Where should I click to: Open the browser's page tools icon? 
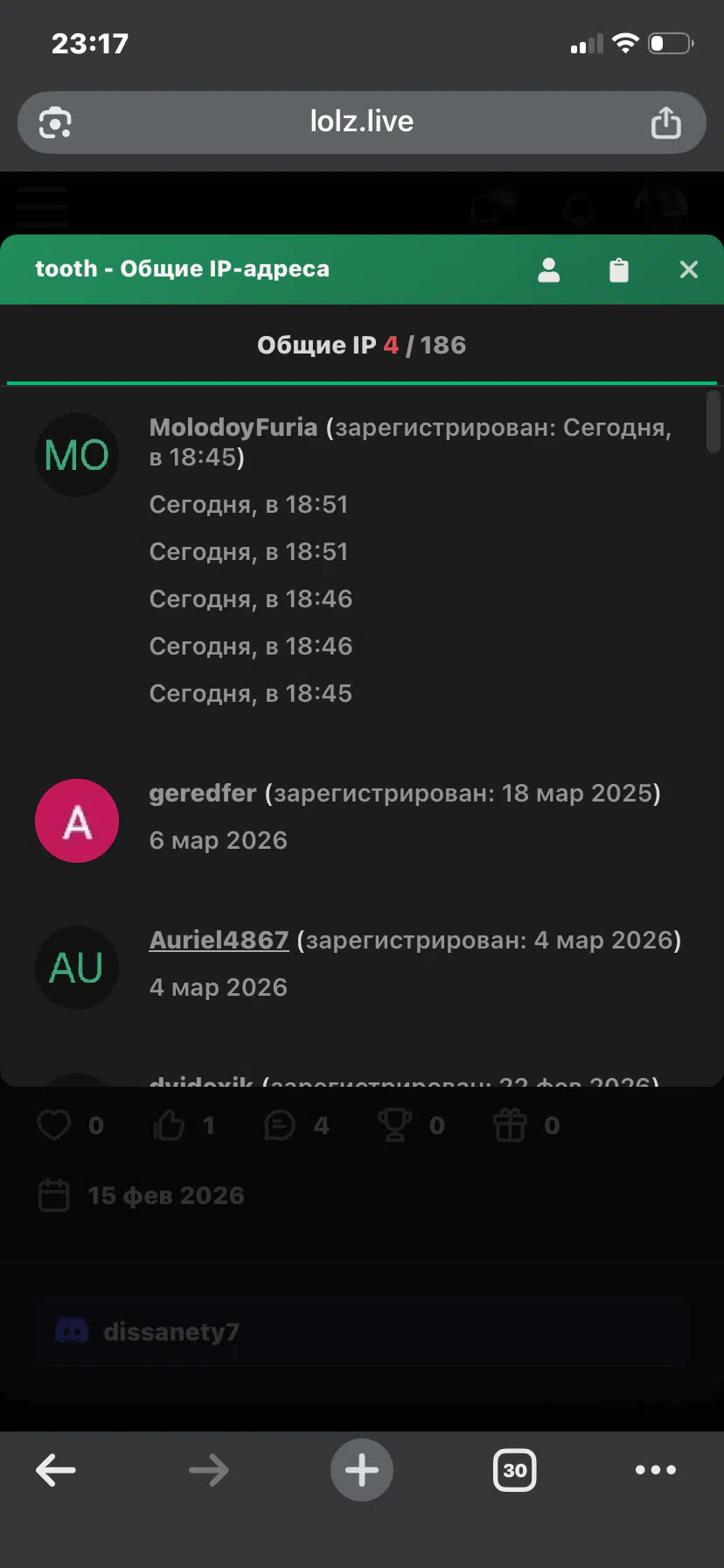coord(55,122)
